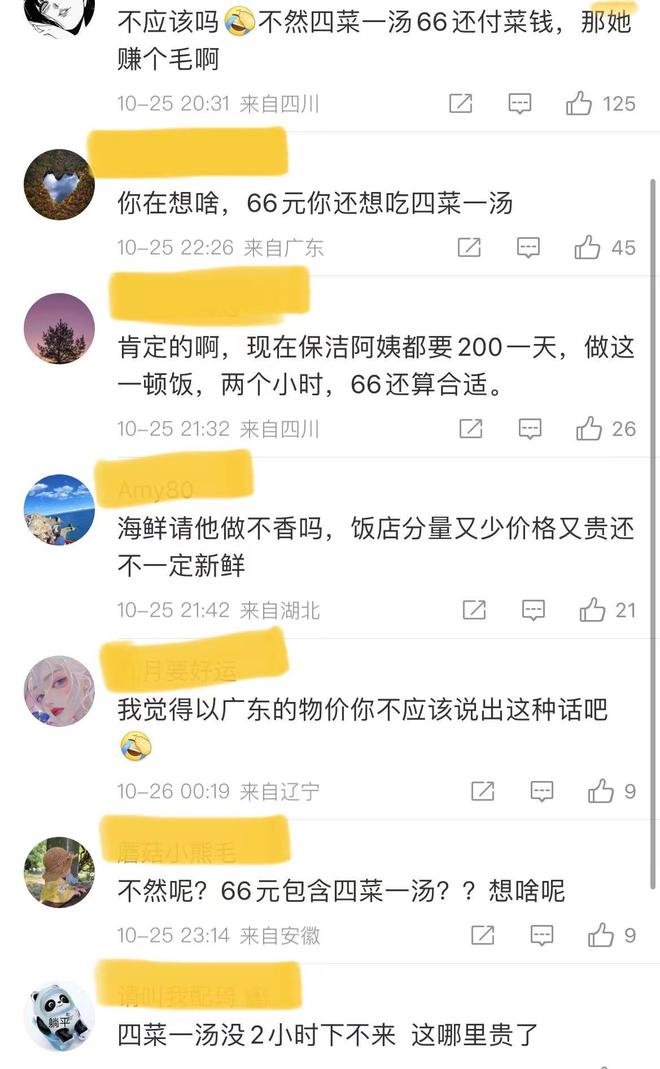The height and width of the screenshot is (1069, 660).
Task: Reply to comment about 66元四菜一汤 from 广东
Action: pos(528,247)
